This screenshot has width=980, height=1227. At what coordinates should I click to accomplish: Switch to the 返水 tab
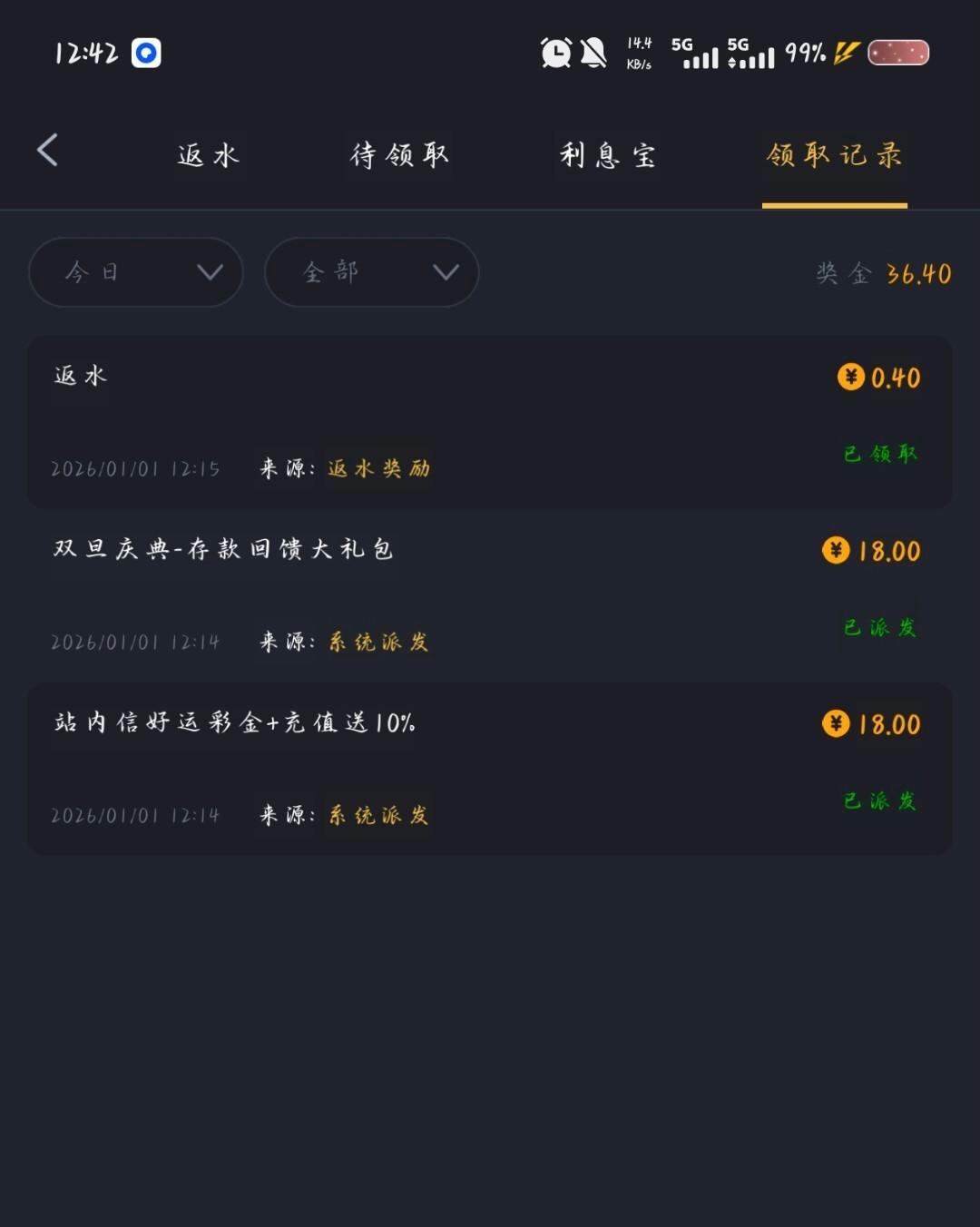(209, 155)
